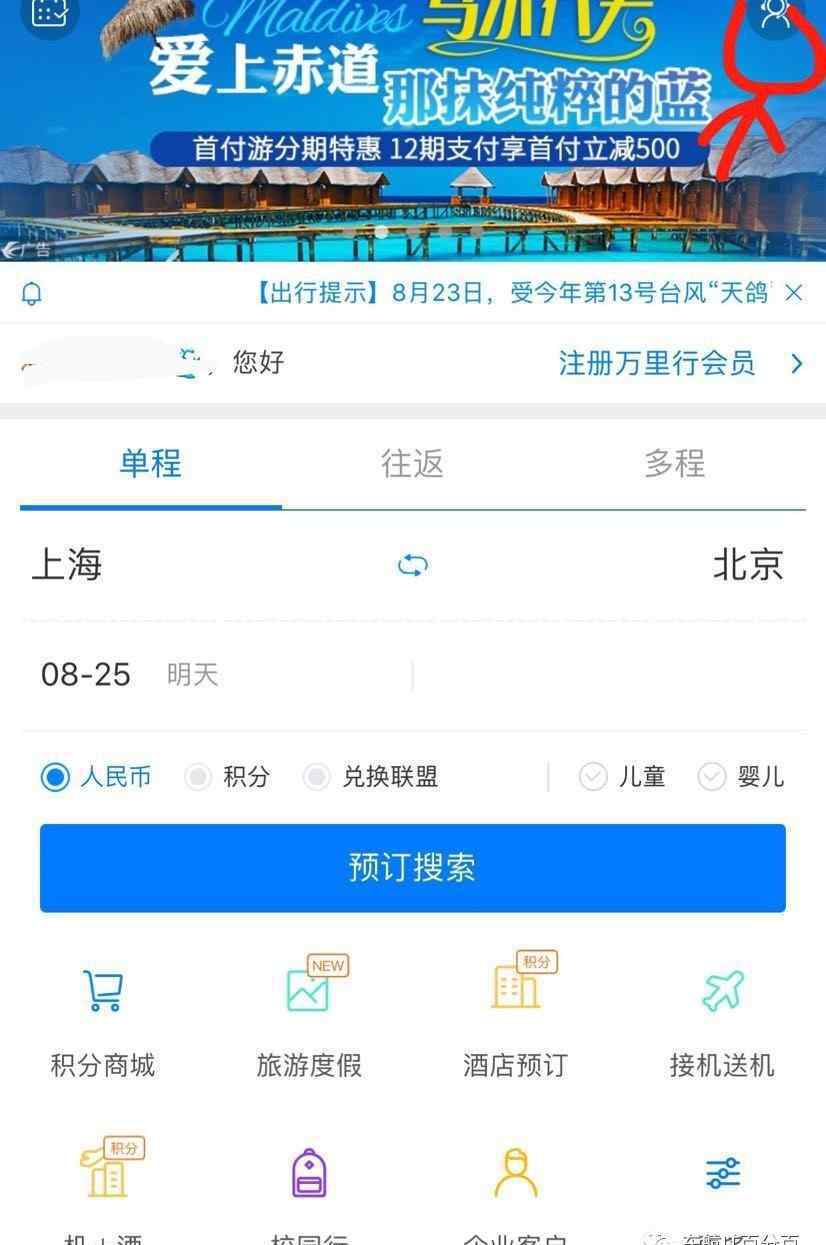Image resolution: width=826 pixels, height=1245 pixels.
Task: Tap the 预订搜索 button
Action: point(413,867)
